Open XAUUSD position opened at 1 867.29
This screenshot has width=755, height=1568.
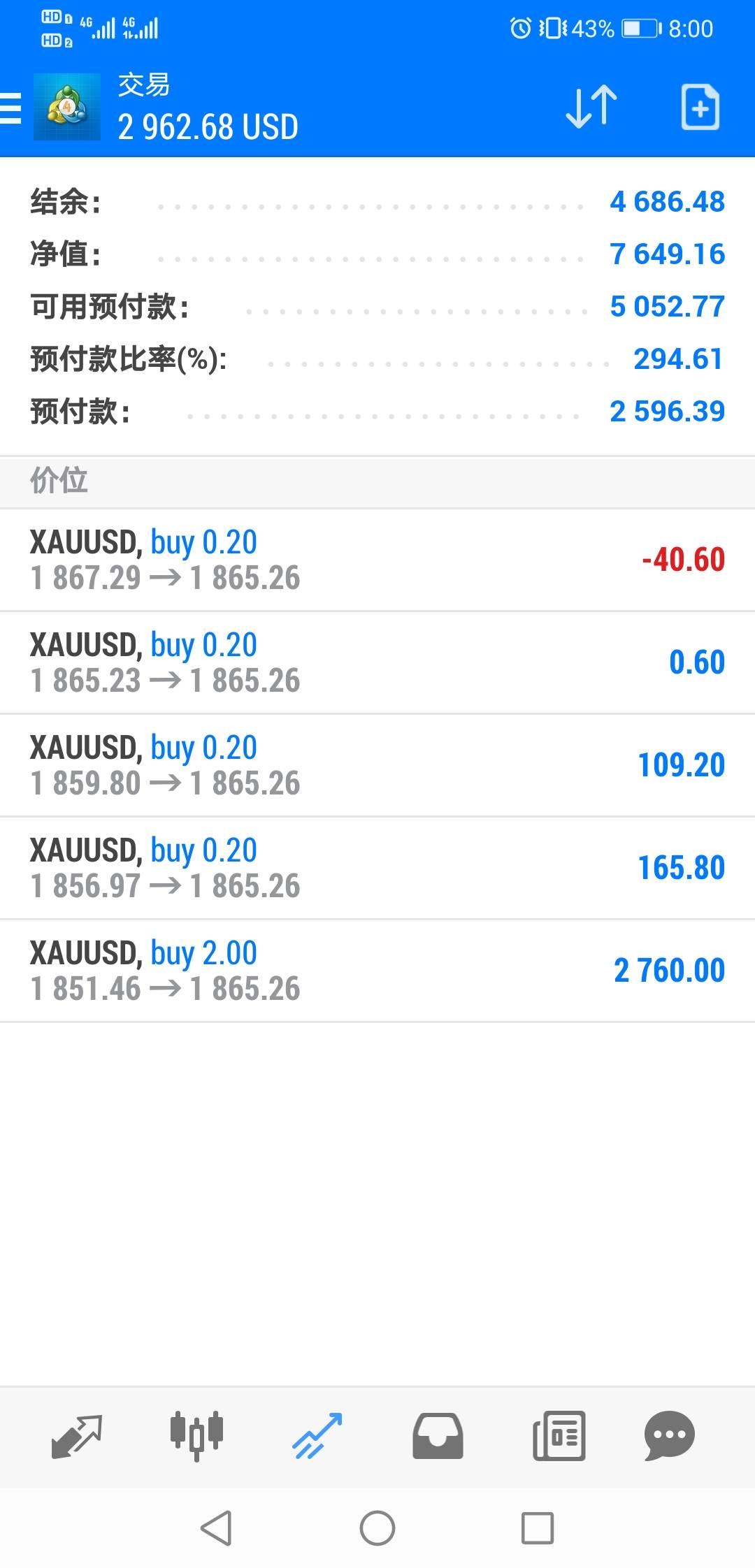pos(377,560)
